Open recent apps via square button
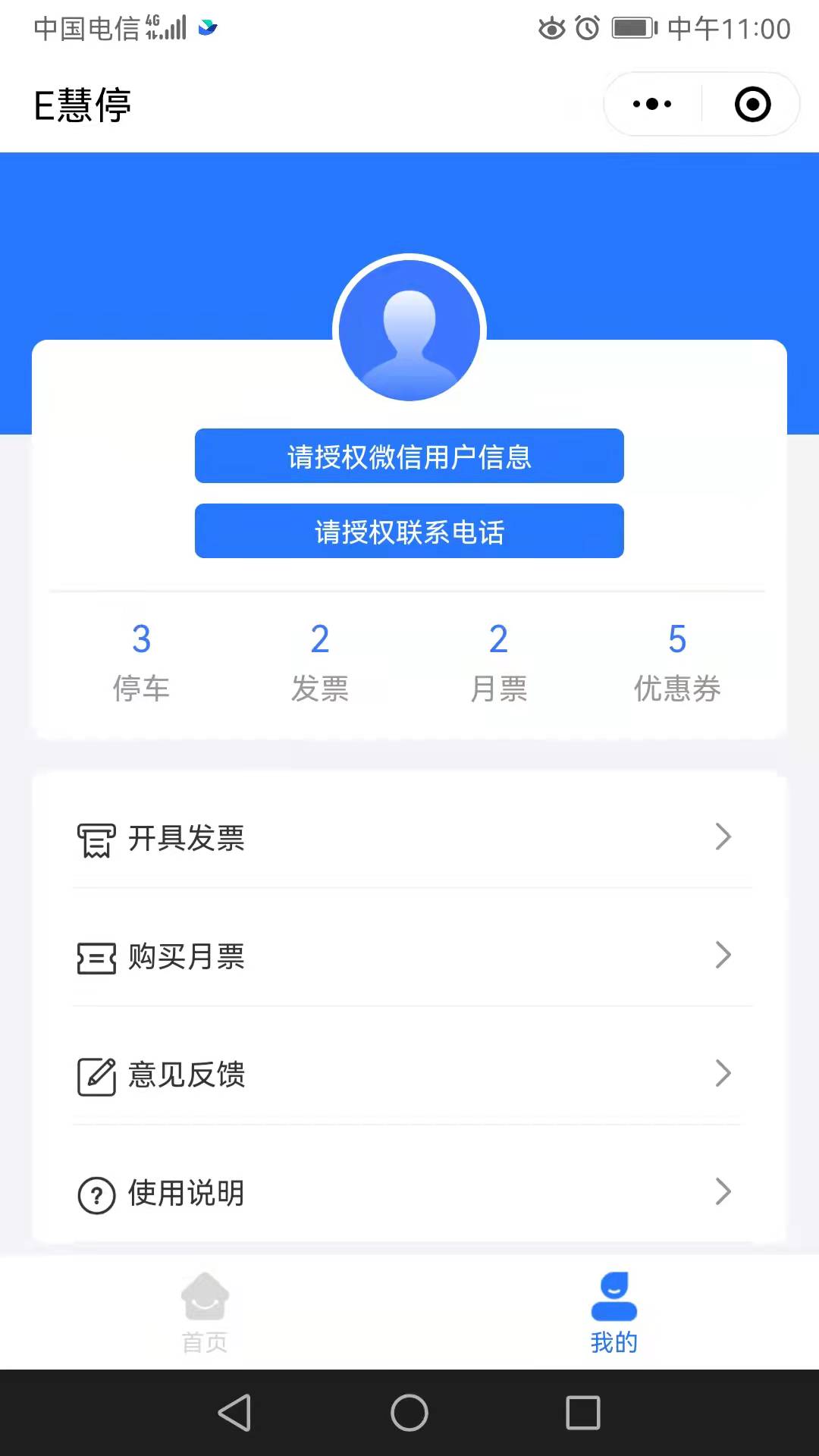The image size is (819, 1456). (x=583, y=1413)
